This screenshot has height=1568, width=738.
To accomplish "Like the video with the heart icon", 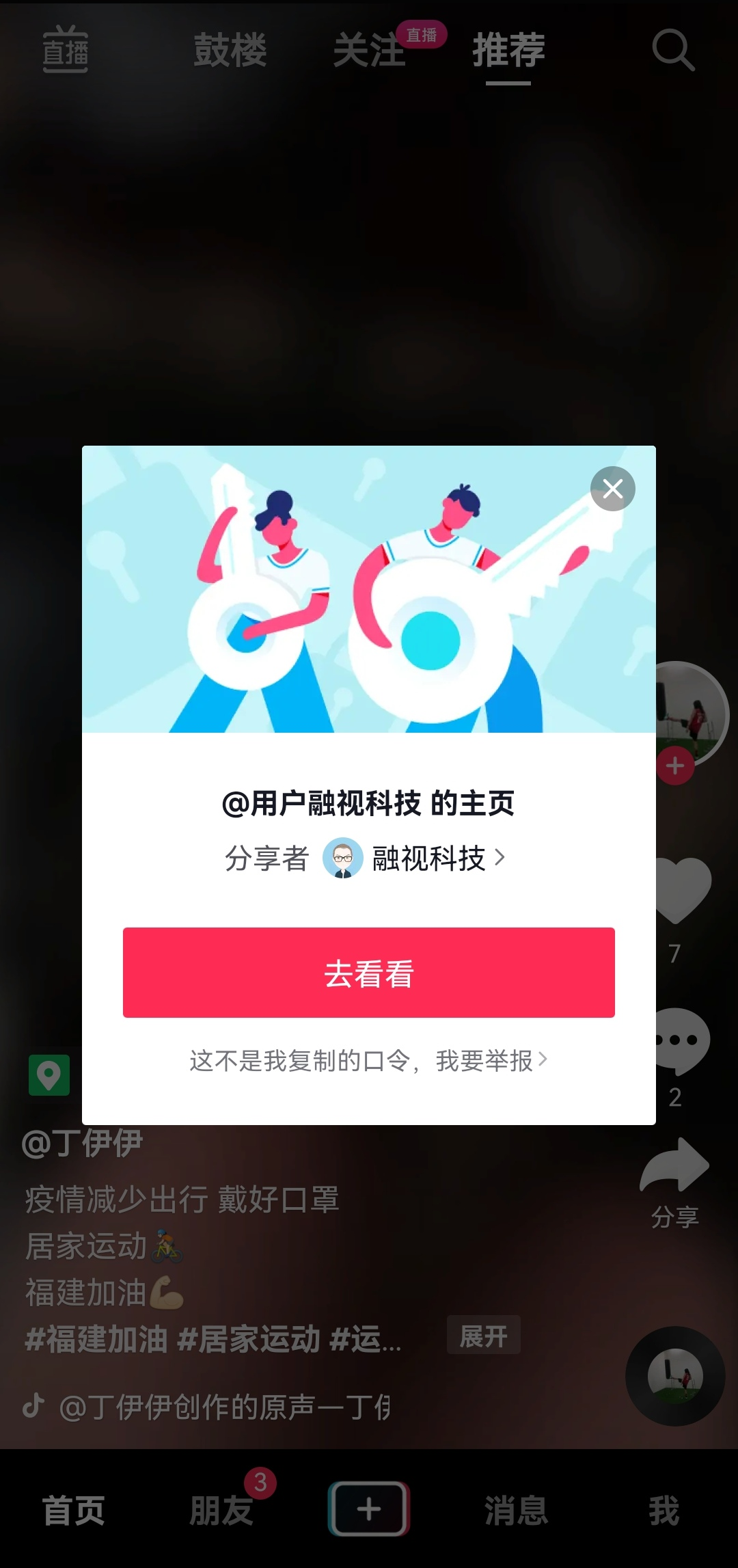I will point(683,890).
